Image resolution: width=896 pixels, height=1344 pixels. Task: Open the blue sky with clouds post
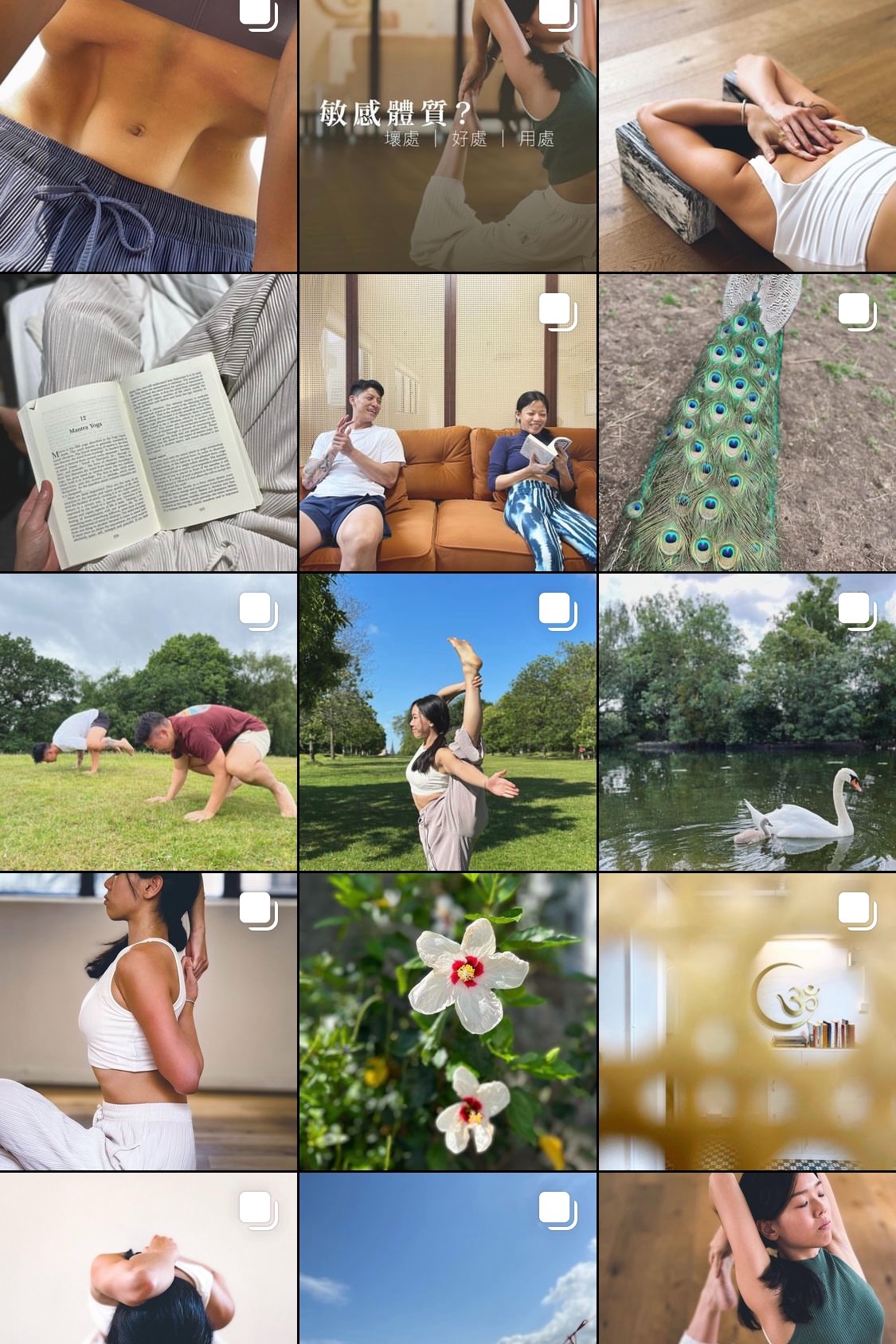pyautogui.click(x=448, y=1259)
